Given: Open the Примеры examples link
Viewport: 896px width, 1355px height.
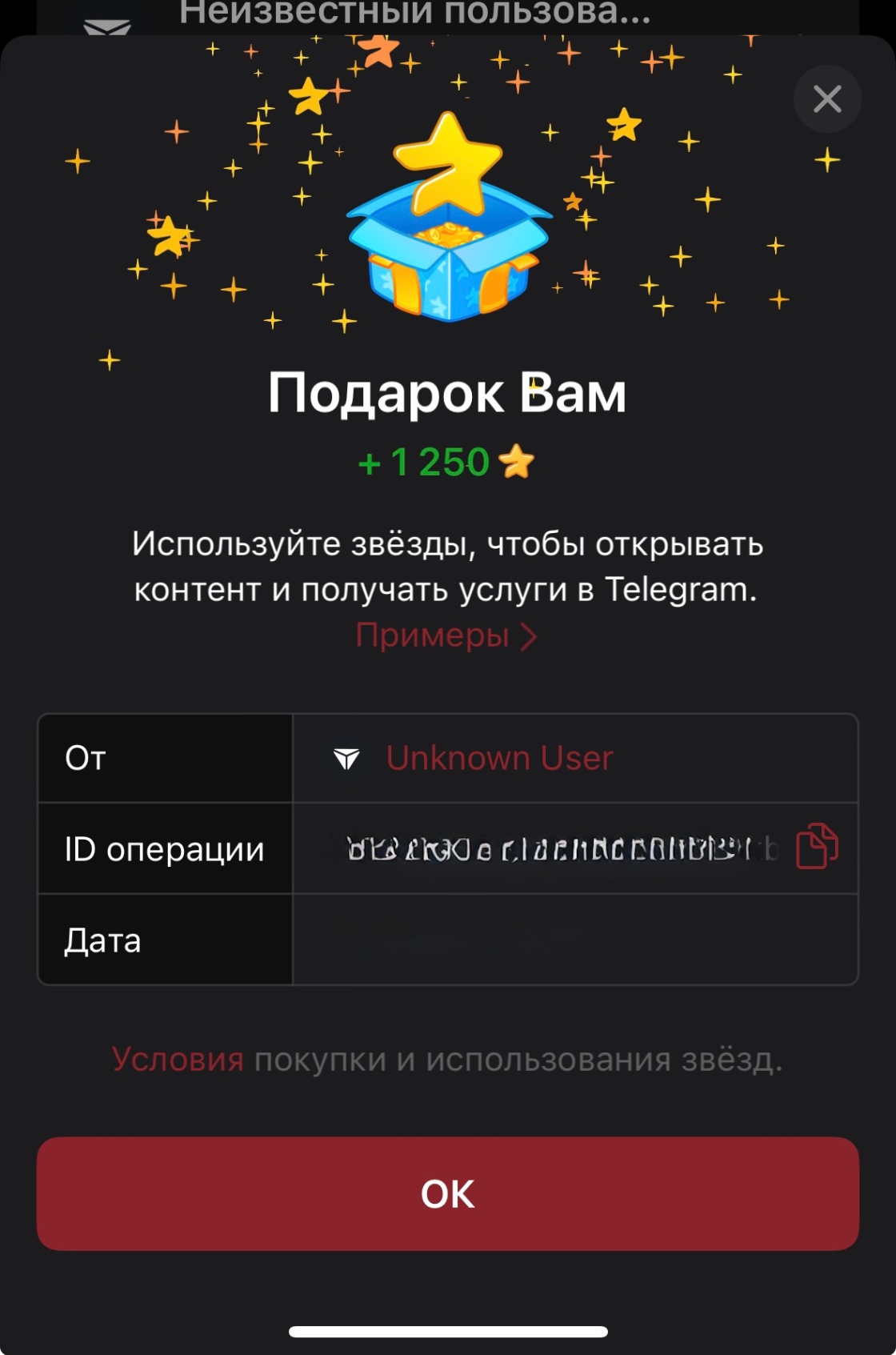Looking at the screenshot, I should click(446, 635).
